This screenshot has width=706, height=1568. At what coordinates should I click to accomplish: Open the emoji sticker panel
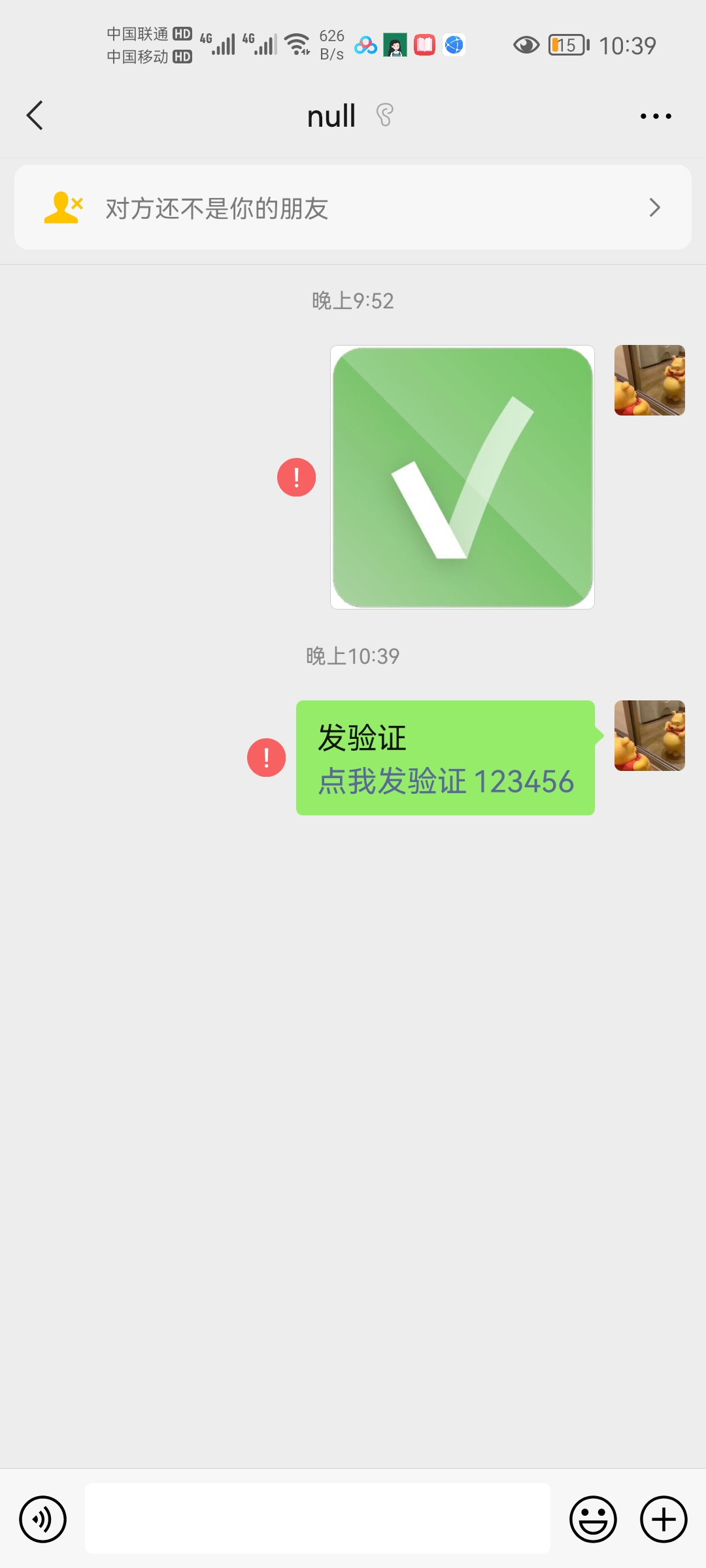(593, 1519)
